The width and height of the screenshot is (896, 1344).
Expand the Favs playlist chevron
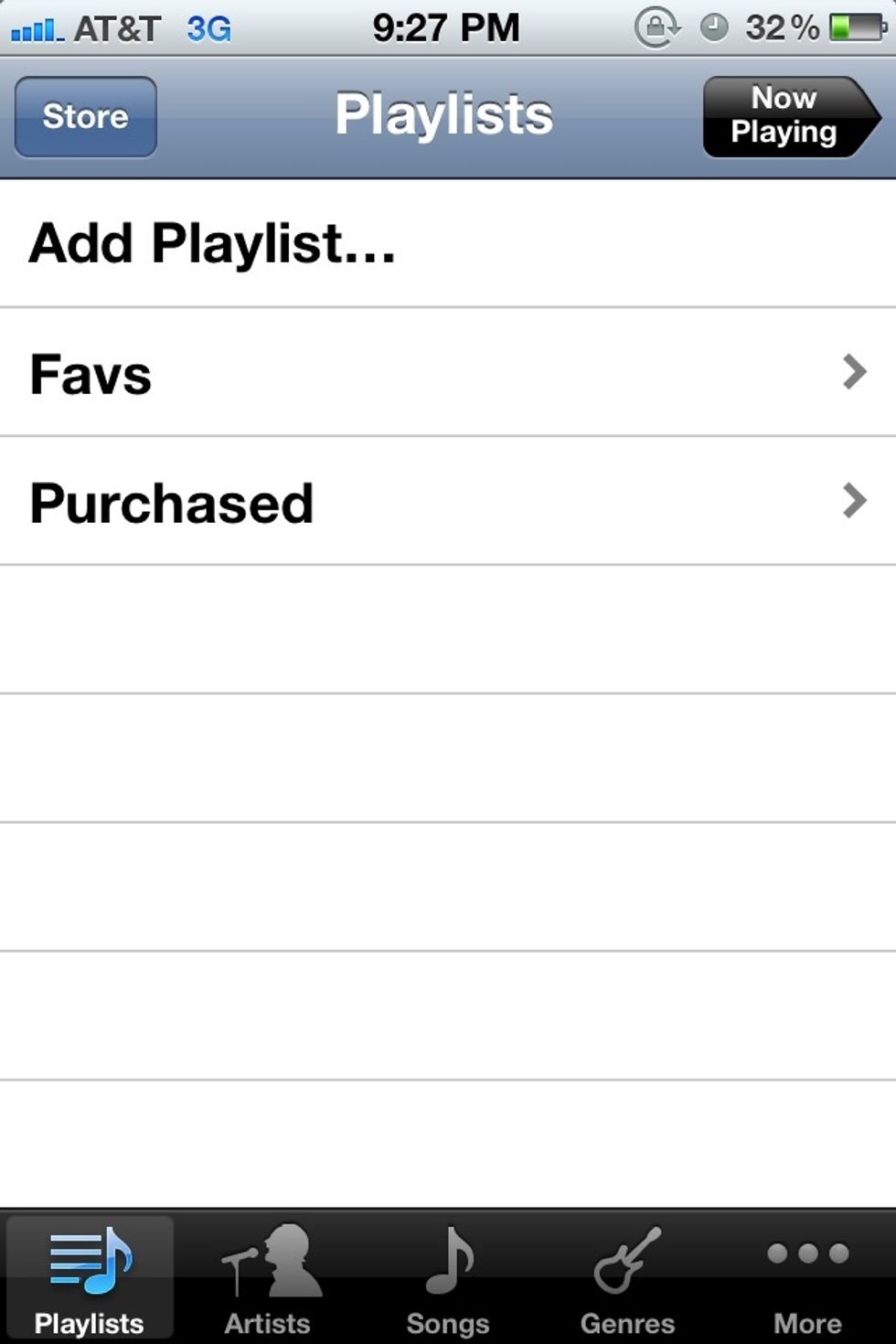point(854,371)
